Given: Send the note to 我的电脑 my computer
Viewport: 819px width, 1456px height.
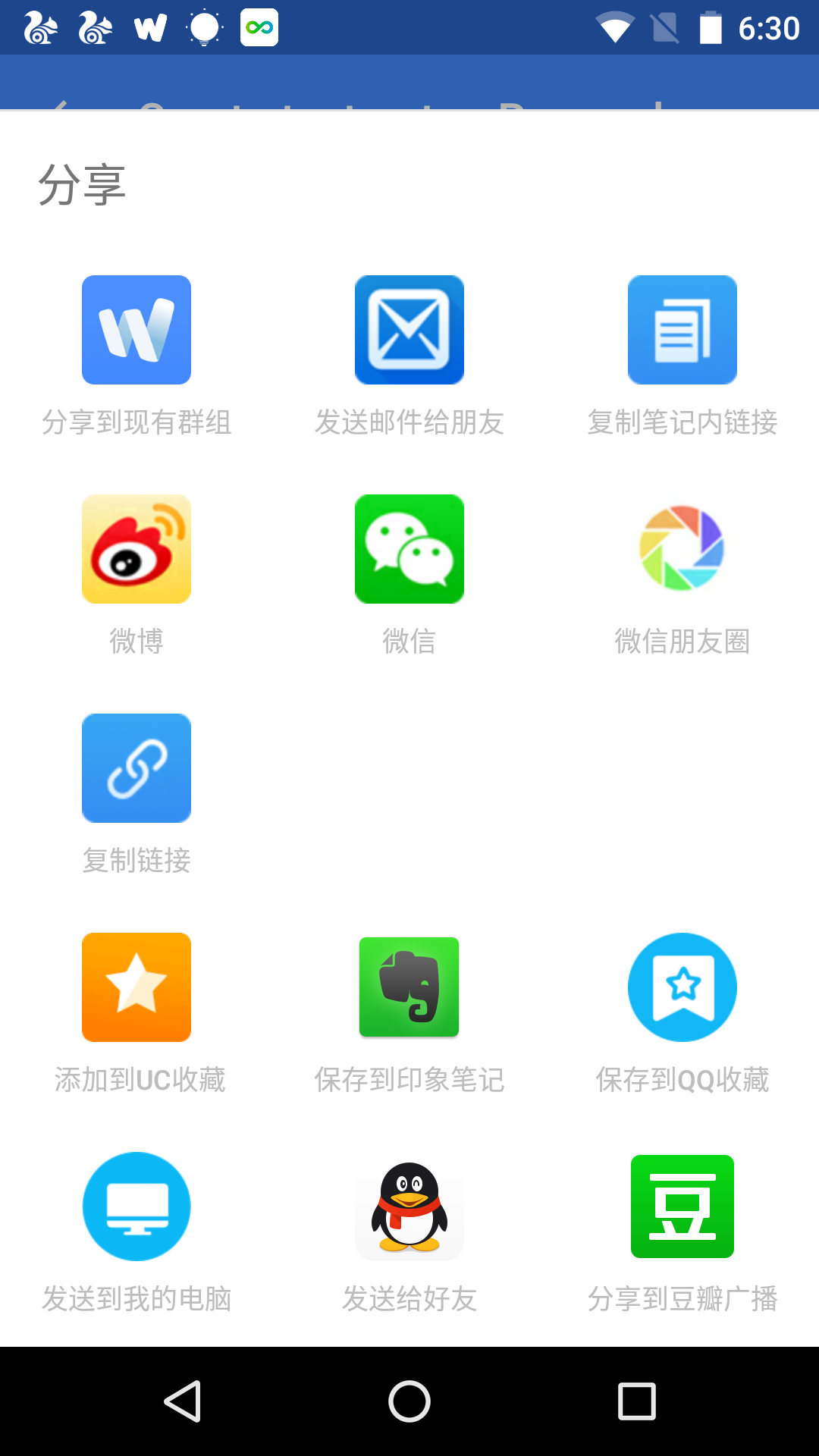Looking at the screenshot, I should click(x=136, y=1206).
